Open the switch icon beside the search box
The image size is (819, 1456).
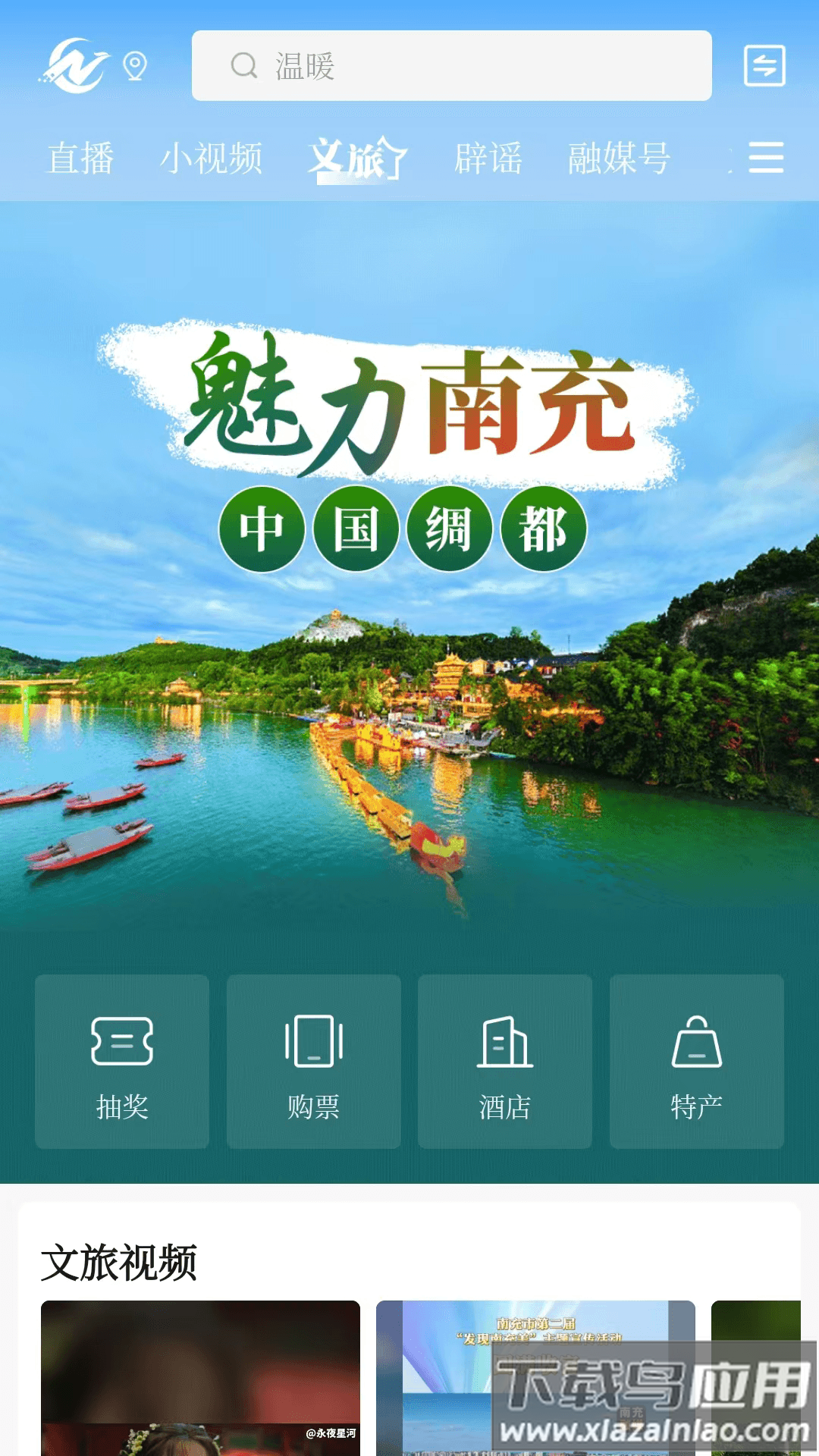coord(764,66)
